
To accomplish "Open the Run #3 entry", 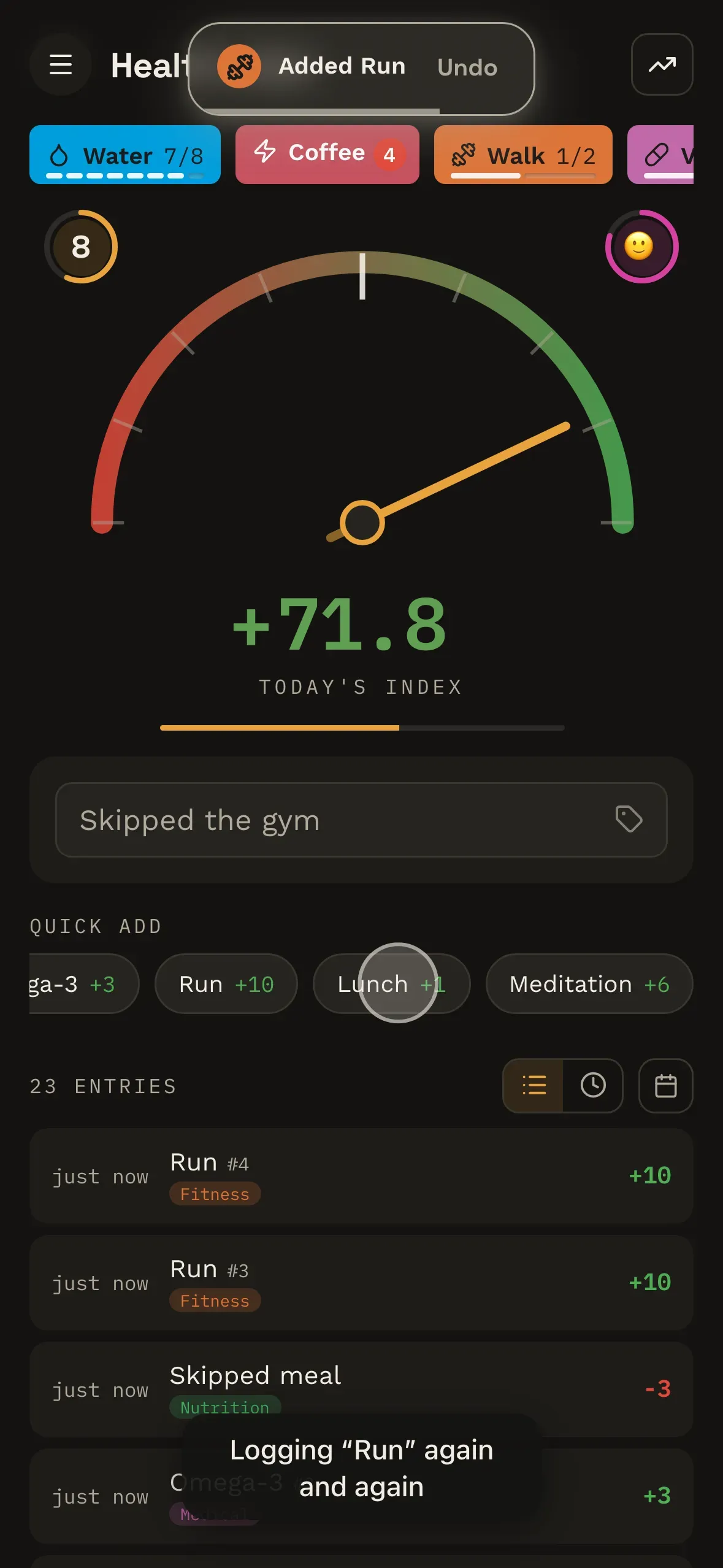I will click(361, 1282).
